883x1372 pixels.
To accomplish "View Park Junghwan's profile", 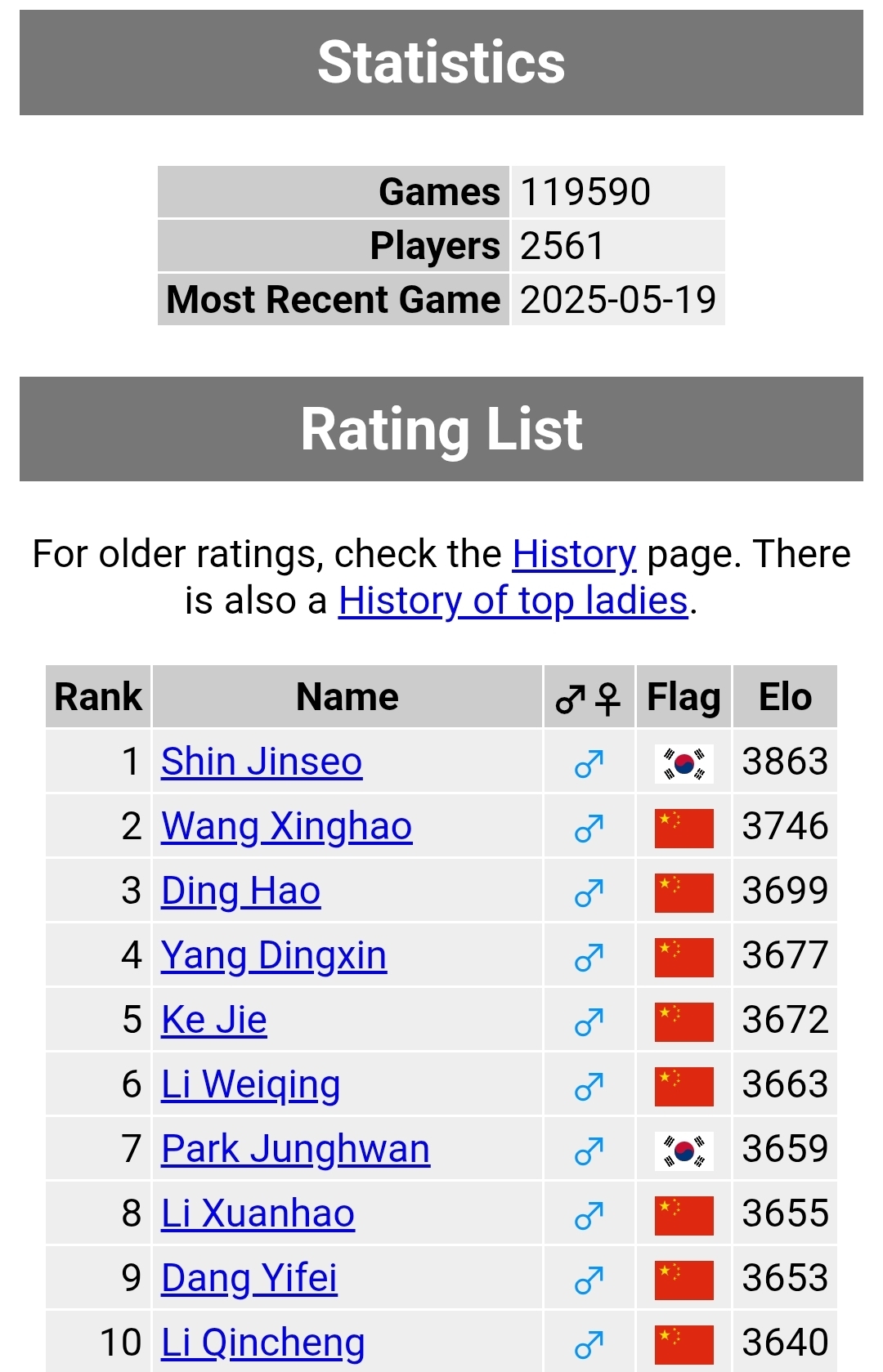I will [295, 1149].
